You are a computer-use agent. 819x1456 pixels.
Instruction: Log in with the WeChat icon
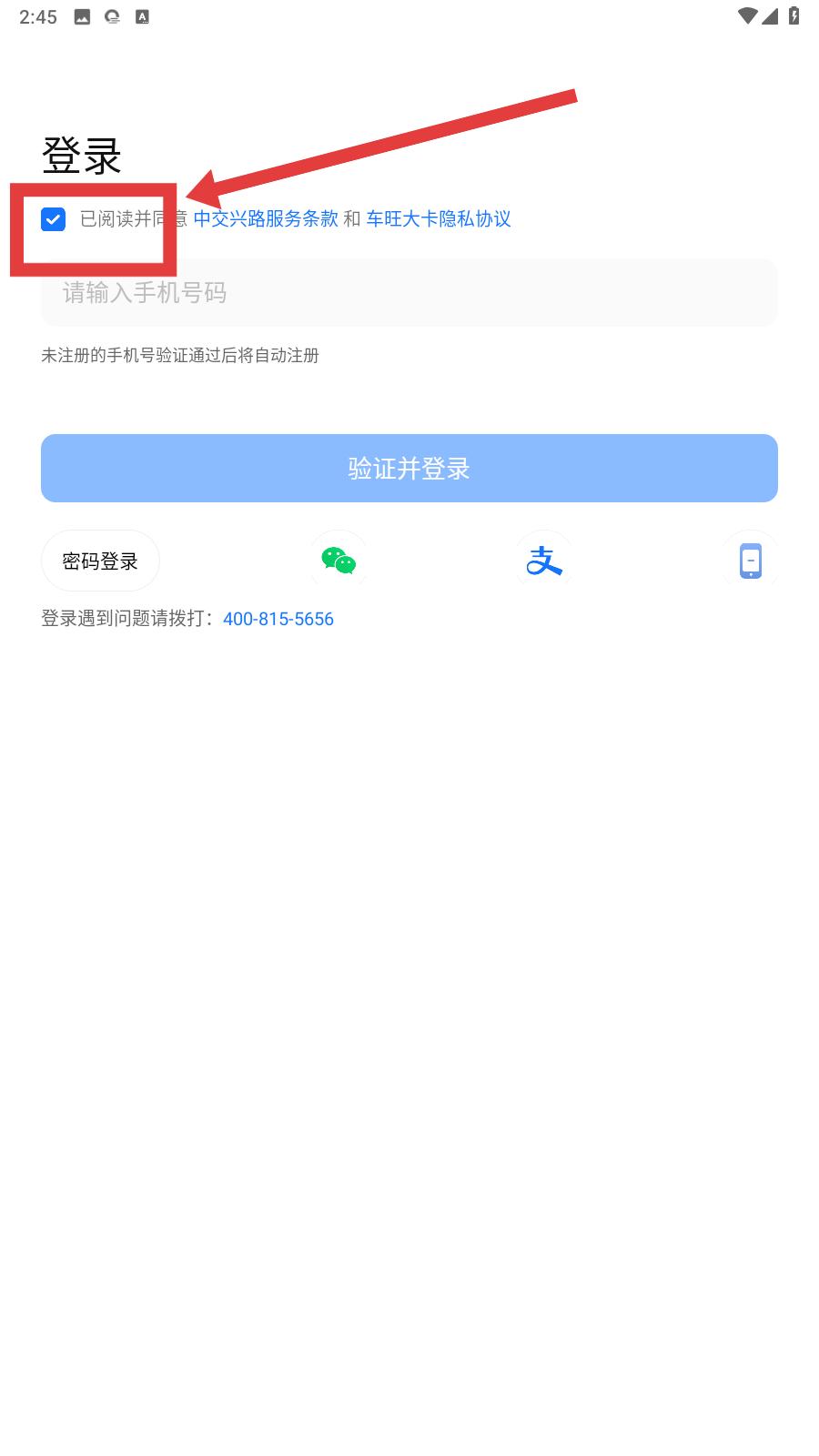[x=339, y=561]
